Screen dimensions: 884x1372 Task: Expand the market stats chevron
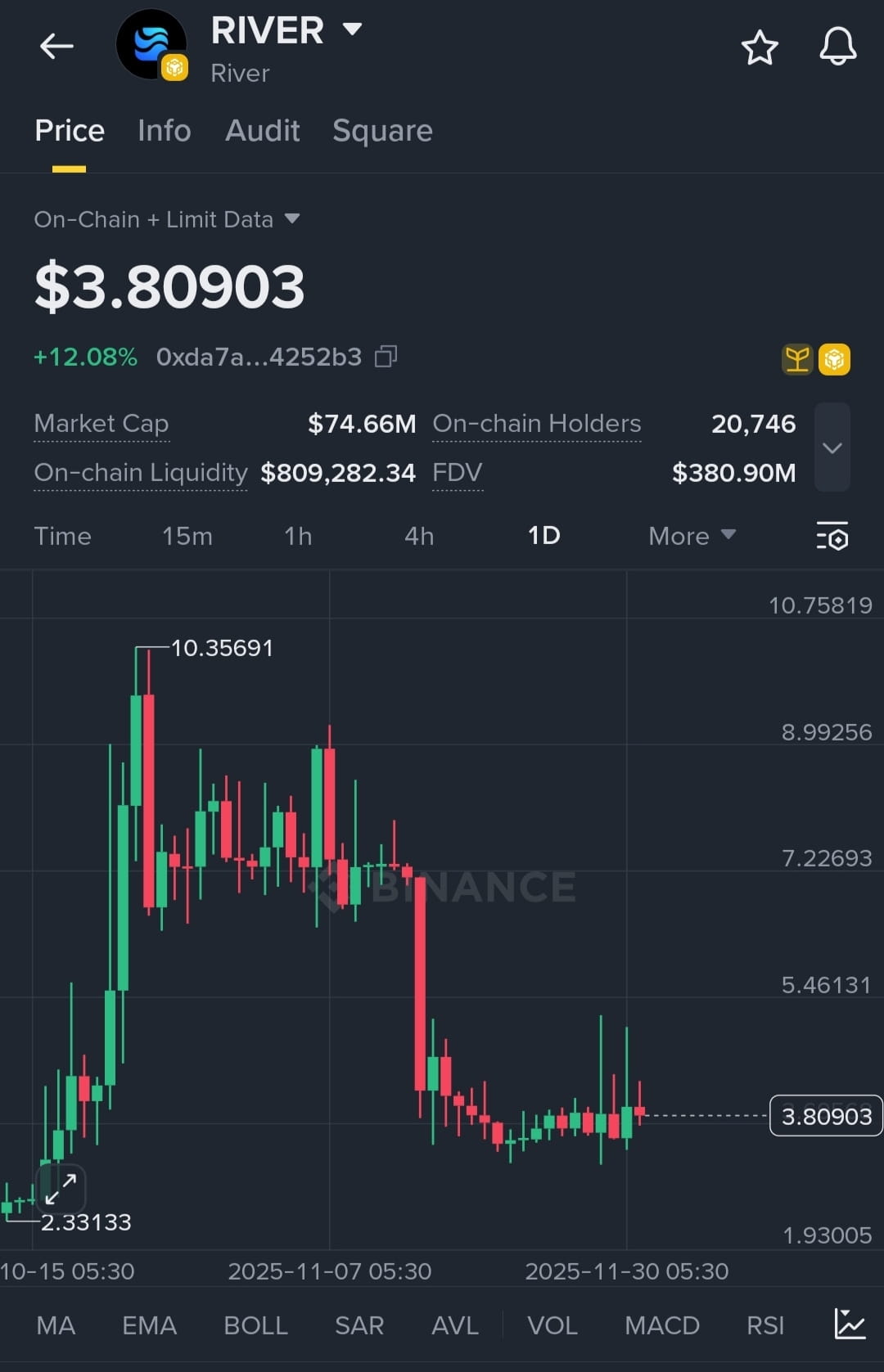832,448
